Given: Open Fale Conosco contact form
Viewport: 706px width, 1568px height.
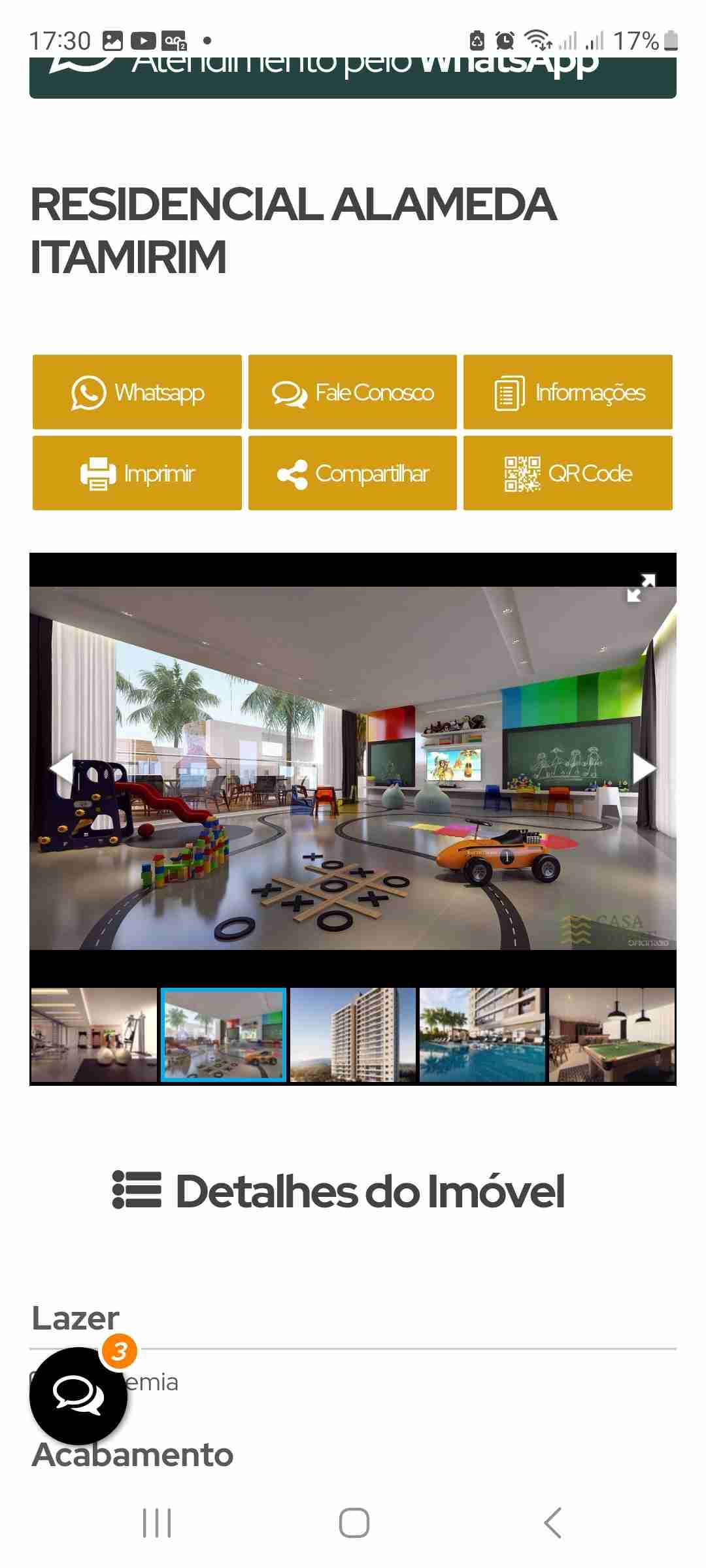Looking at the screenshot, I should click(352, 392).
